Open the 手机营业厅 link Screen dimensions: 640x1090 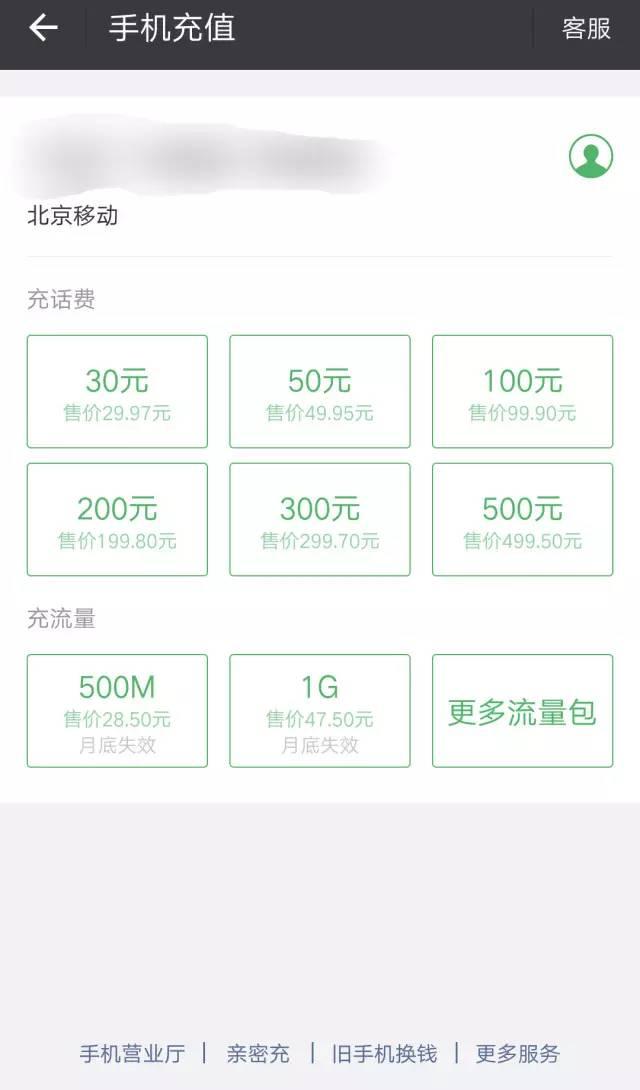tap(132, 1053)
